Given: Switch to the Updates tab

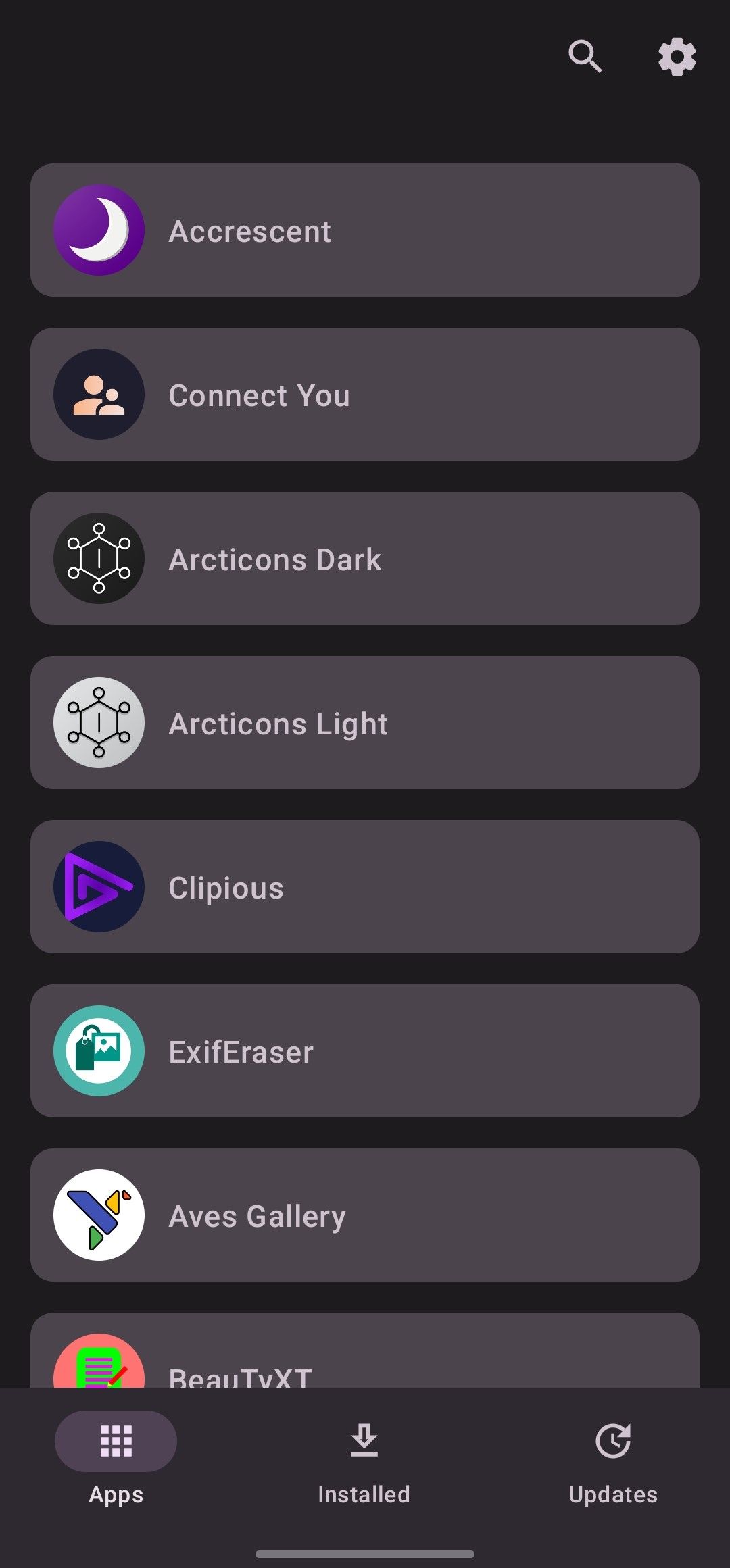Looking at the screenshot, I should [x=612, y=1459].
